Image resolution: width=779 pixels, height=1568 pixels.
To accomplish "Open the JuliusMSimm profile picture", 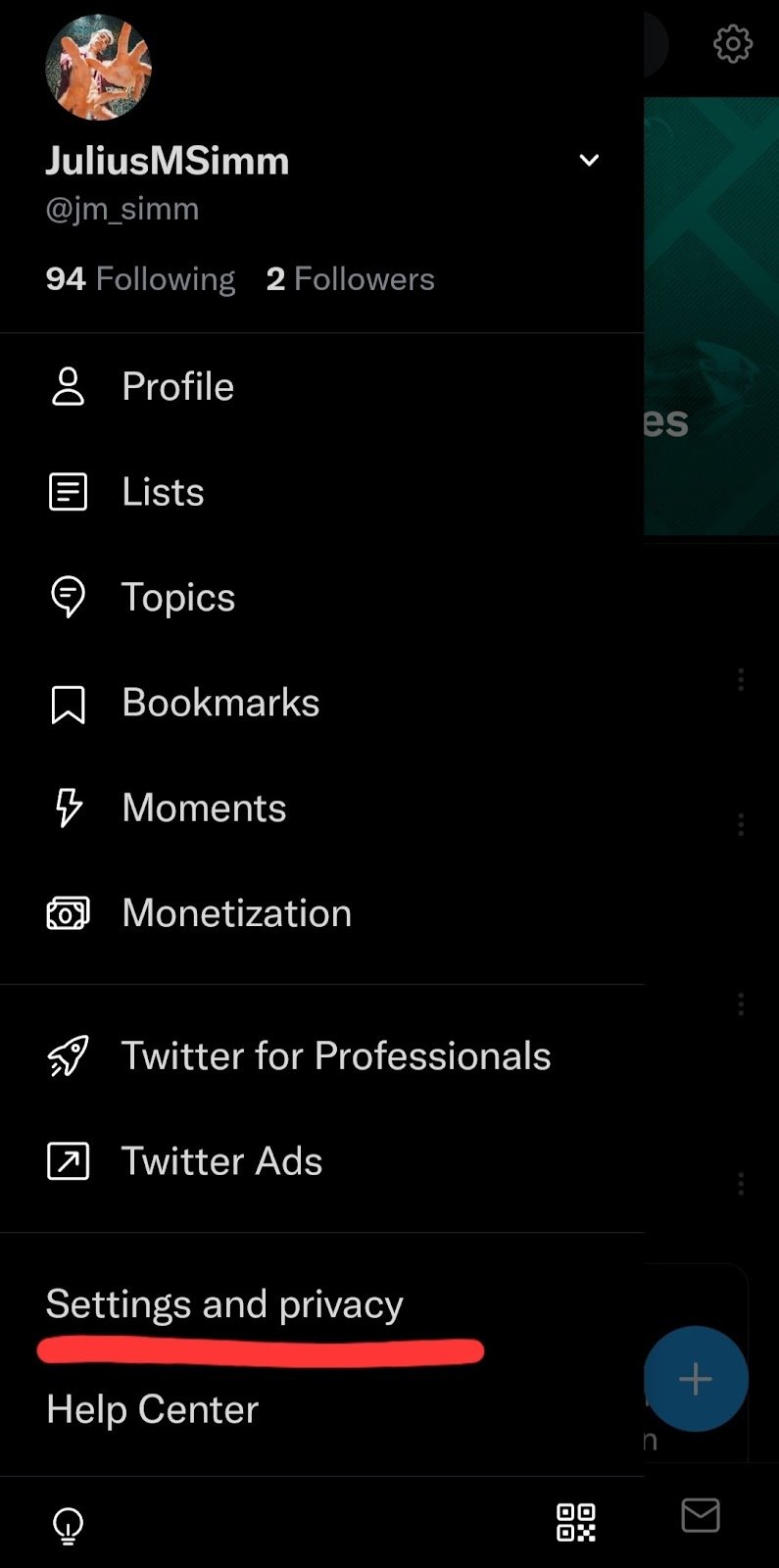I will (x=99, y=68).
